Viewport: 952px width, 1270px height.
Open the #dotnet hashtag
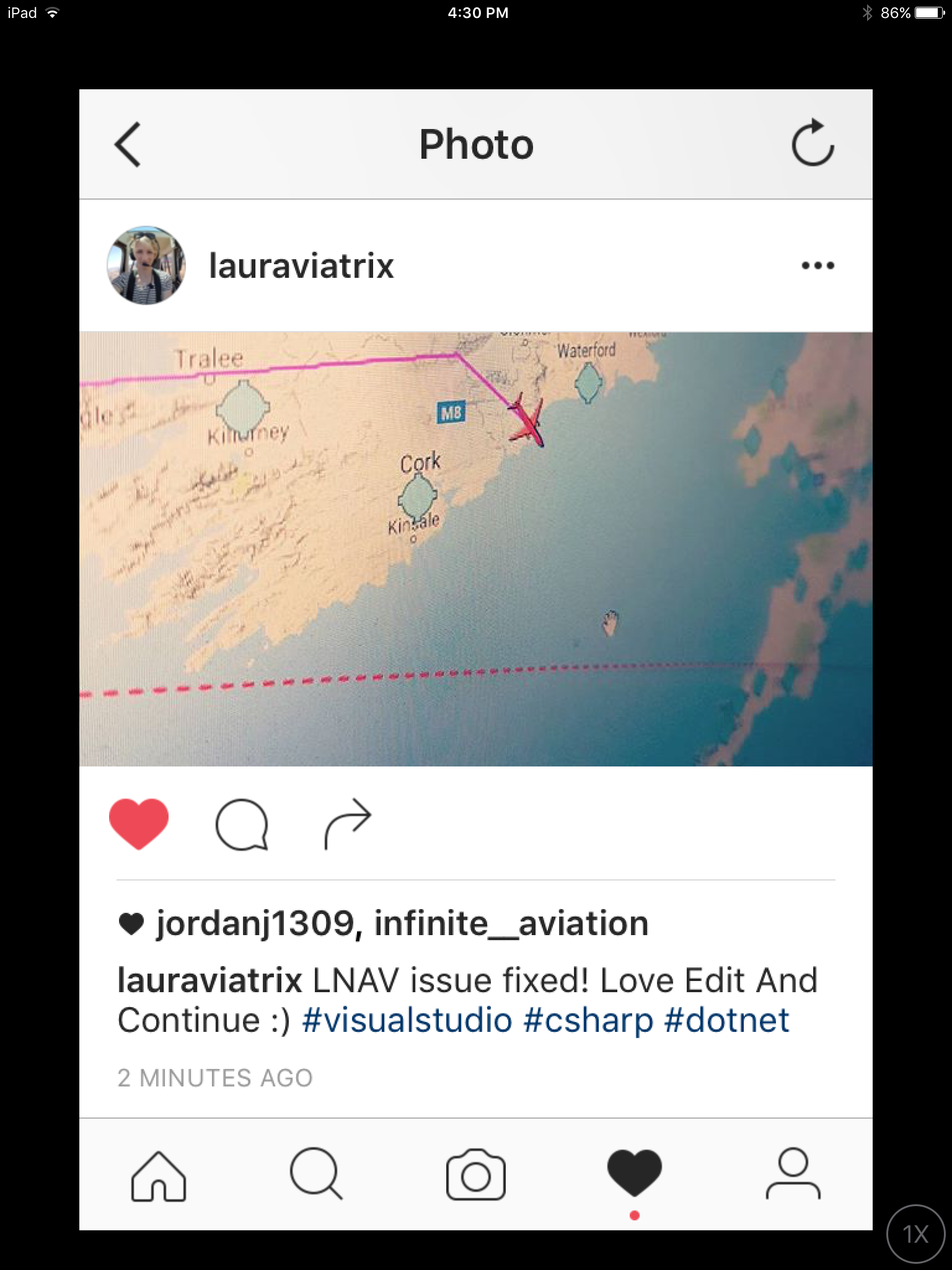(x=727, y=1021)
